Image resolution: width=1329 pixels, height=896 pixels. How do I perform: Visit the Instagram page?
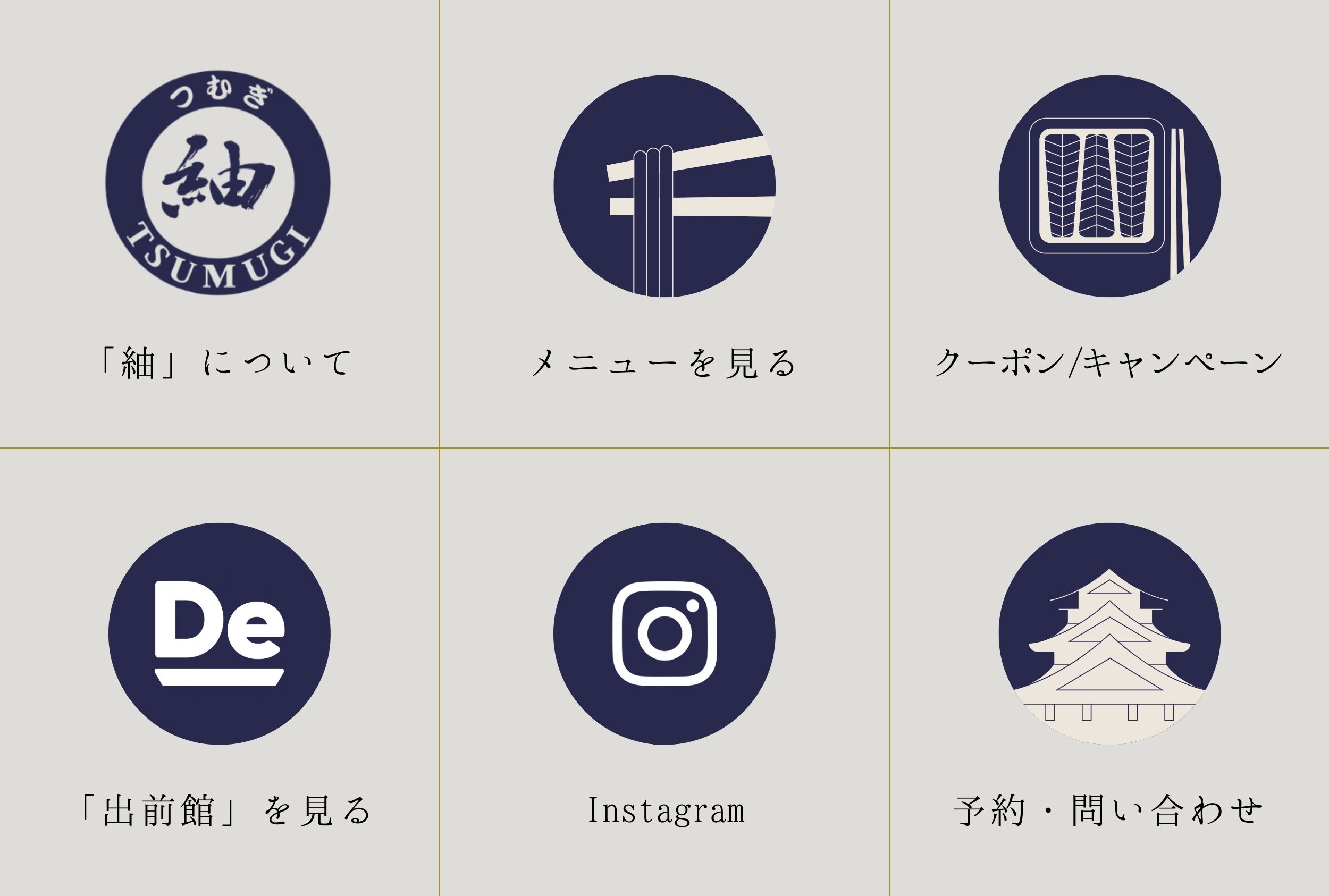click(664, 671)
